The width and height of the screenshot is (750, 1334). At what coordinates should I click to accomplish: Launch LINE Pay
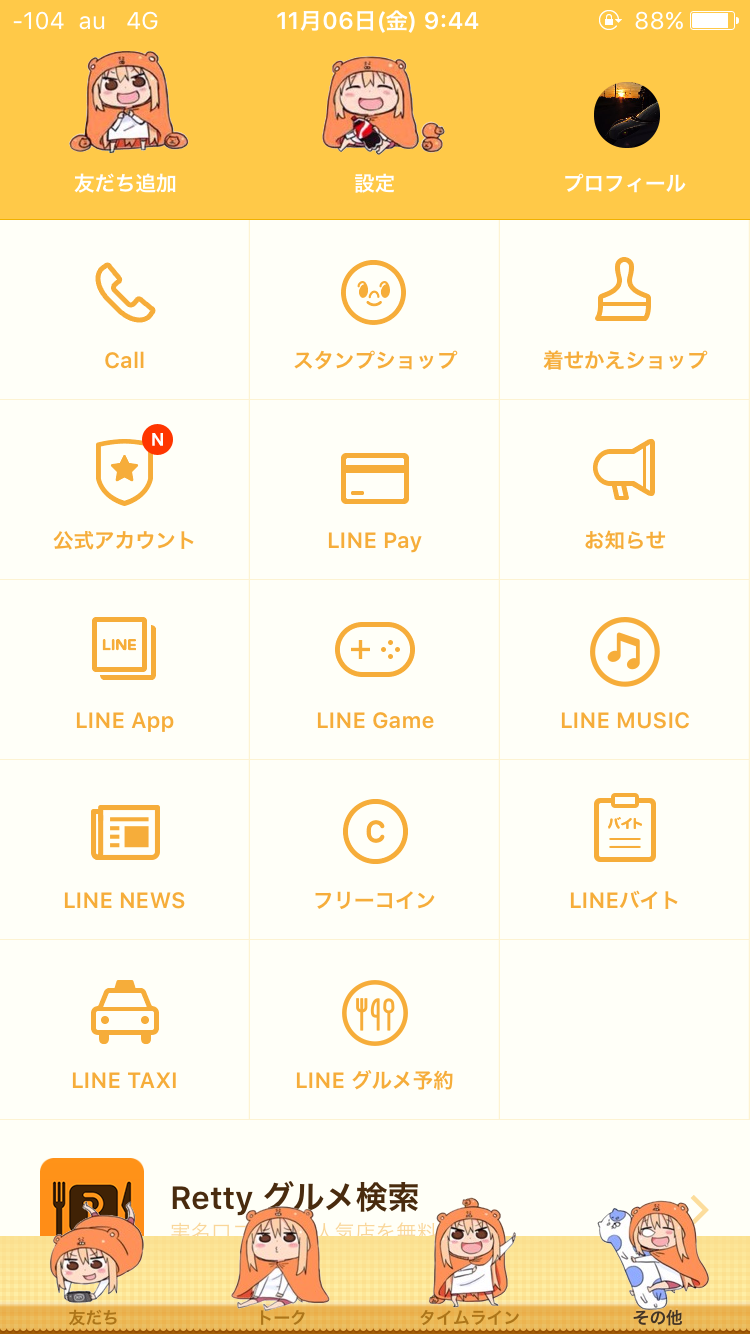374,490
